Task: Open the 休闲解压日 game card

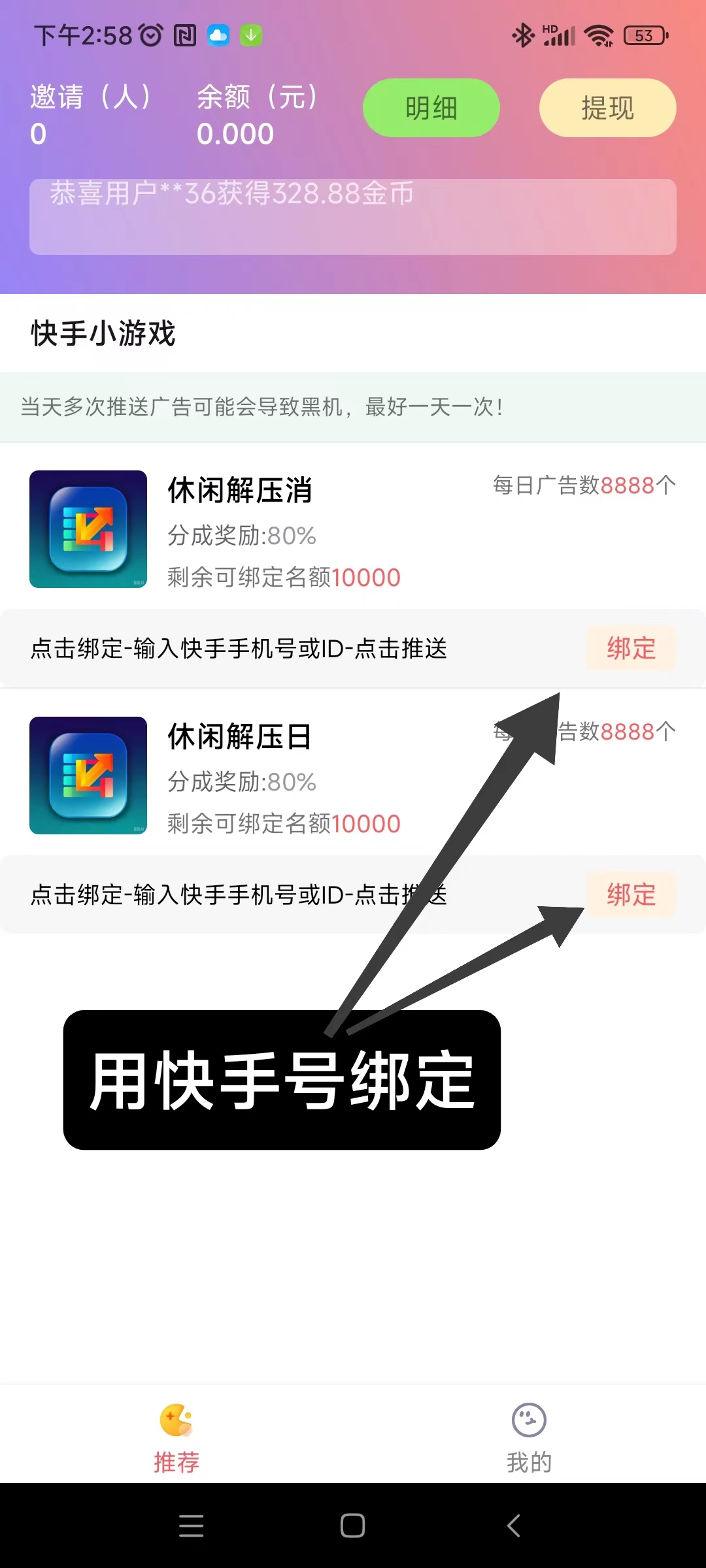Action: 239,776
